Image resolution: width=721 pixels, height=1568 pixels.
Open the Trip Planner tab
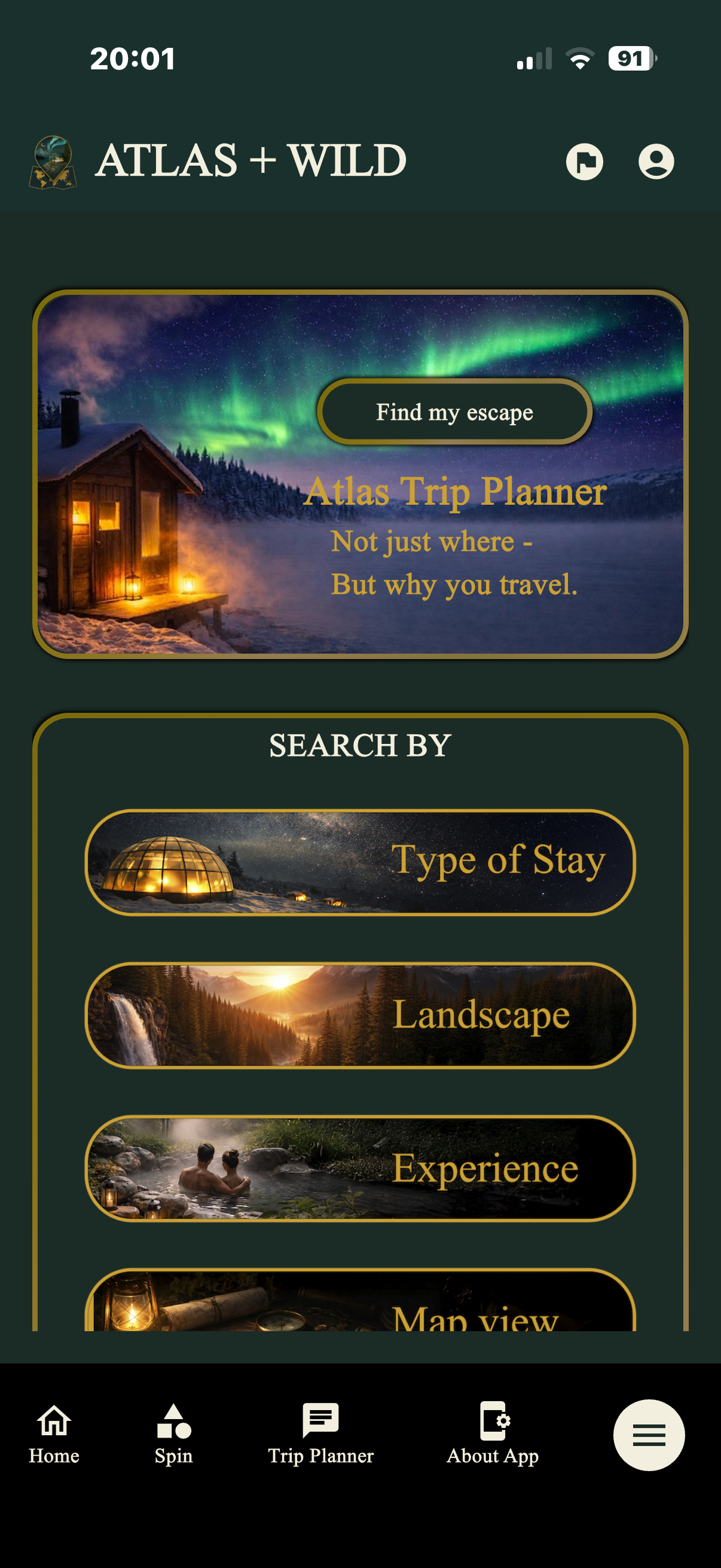pos(320,1434)
